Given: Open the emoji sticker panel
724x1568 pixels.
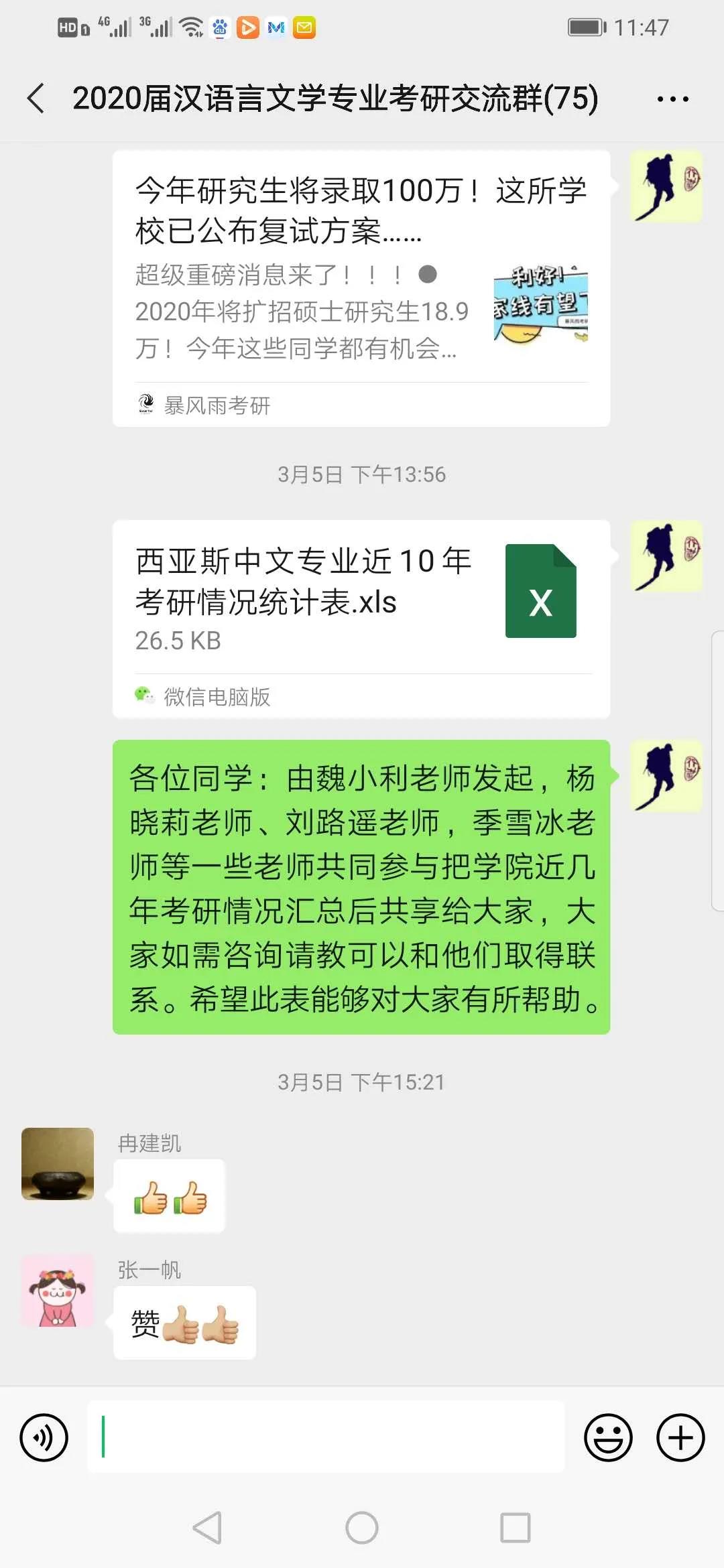Looking at the screenshot, I should pyautogui.click(x=608, y=1437).
